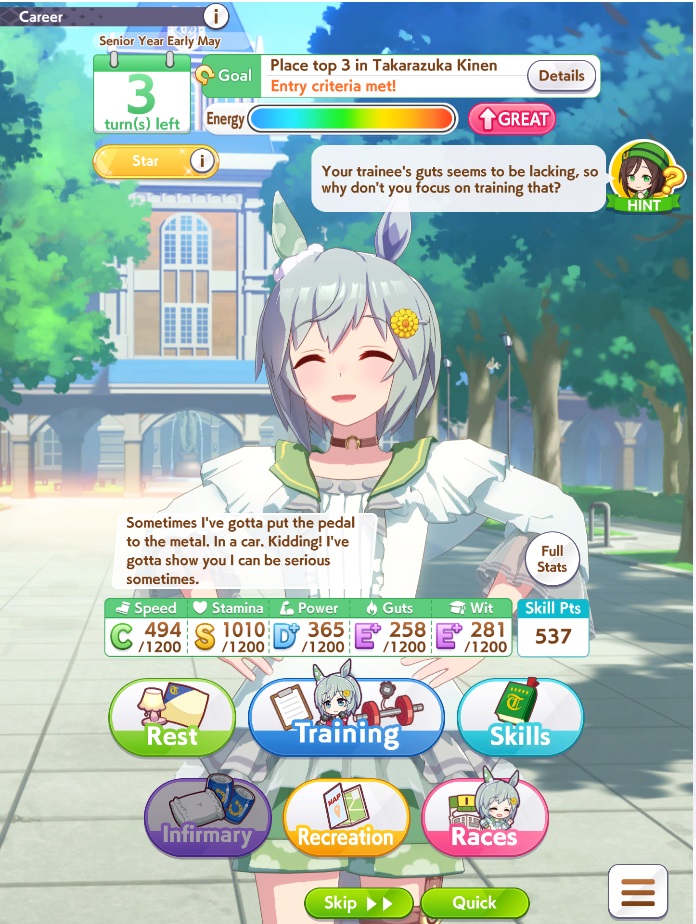Open the hamburger menu
The image size is (696, 924).
(638, 892)
